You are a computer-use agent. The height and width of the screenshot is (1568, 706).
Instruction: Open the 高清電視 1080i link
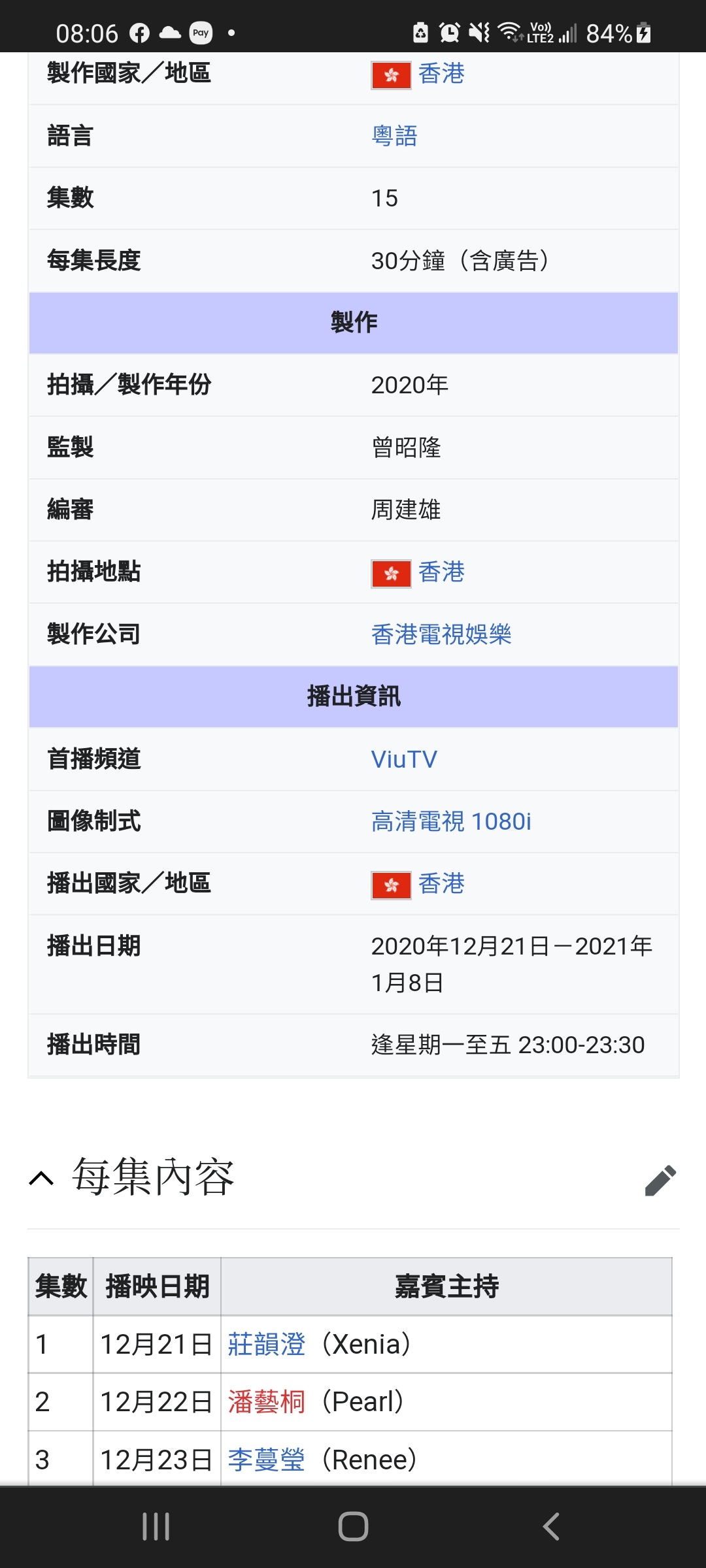[x=451, y=821]
